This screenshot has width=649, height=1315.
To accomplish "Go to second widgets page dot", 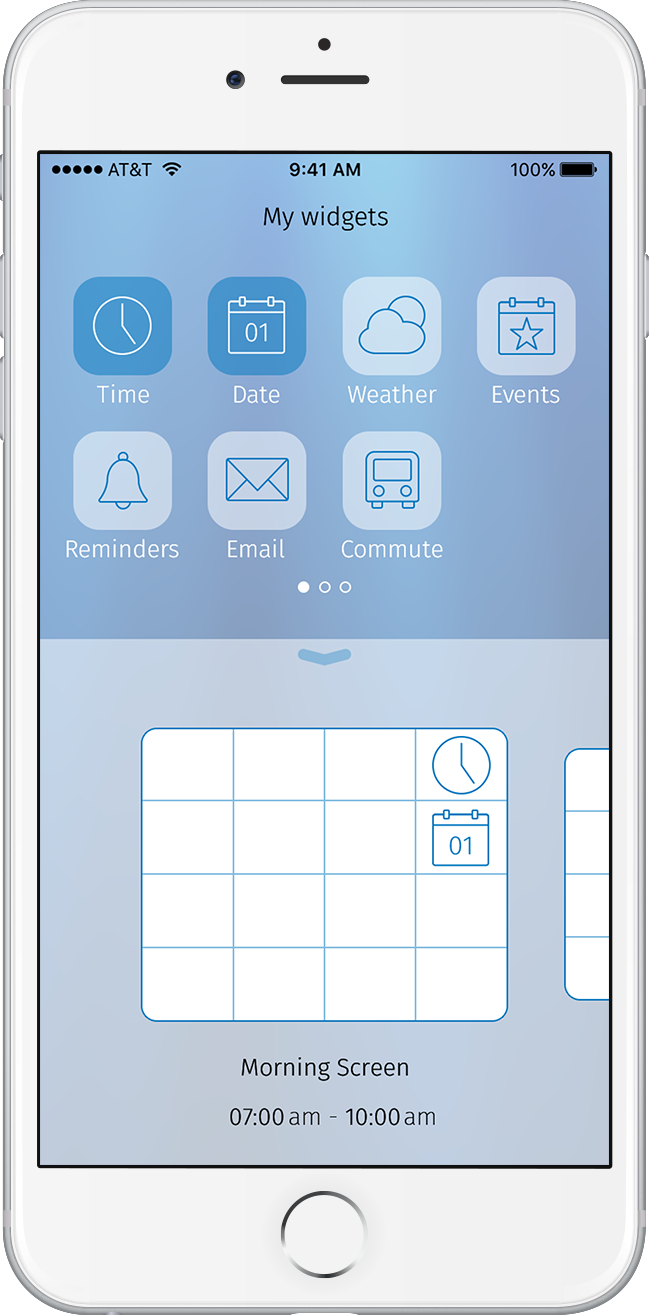I will (x=325, y=587).
